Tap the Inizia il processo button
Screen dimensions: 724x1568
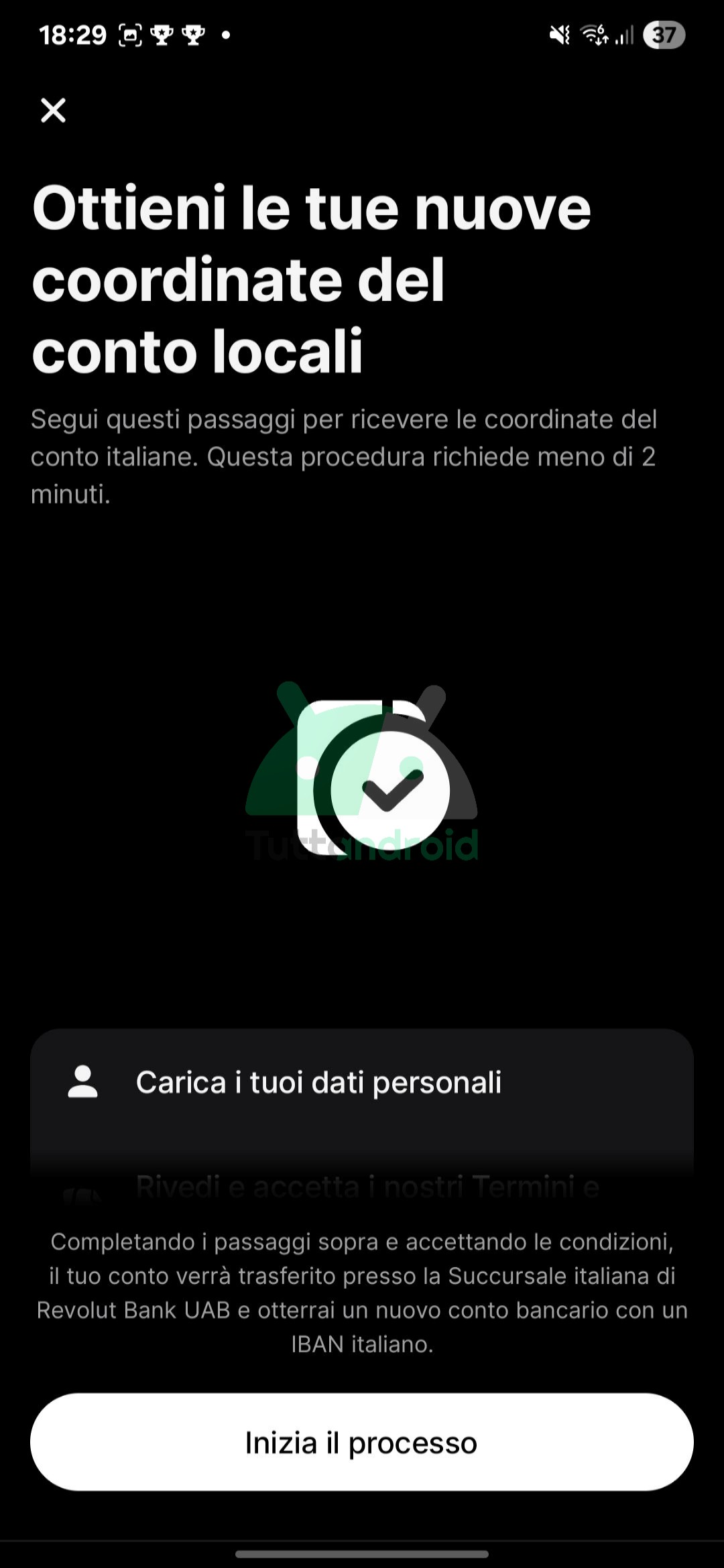[x=362, y=1442]
